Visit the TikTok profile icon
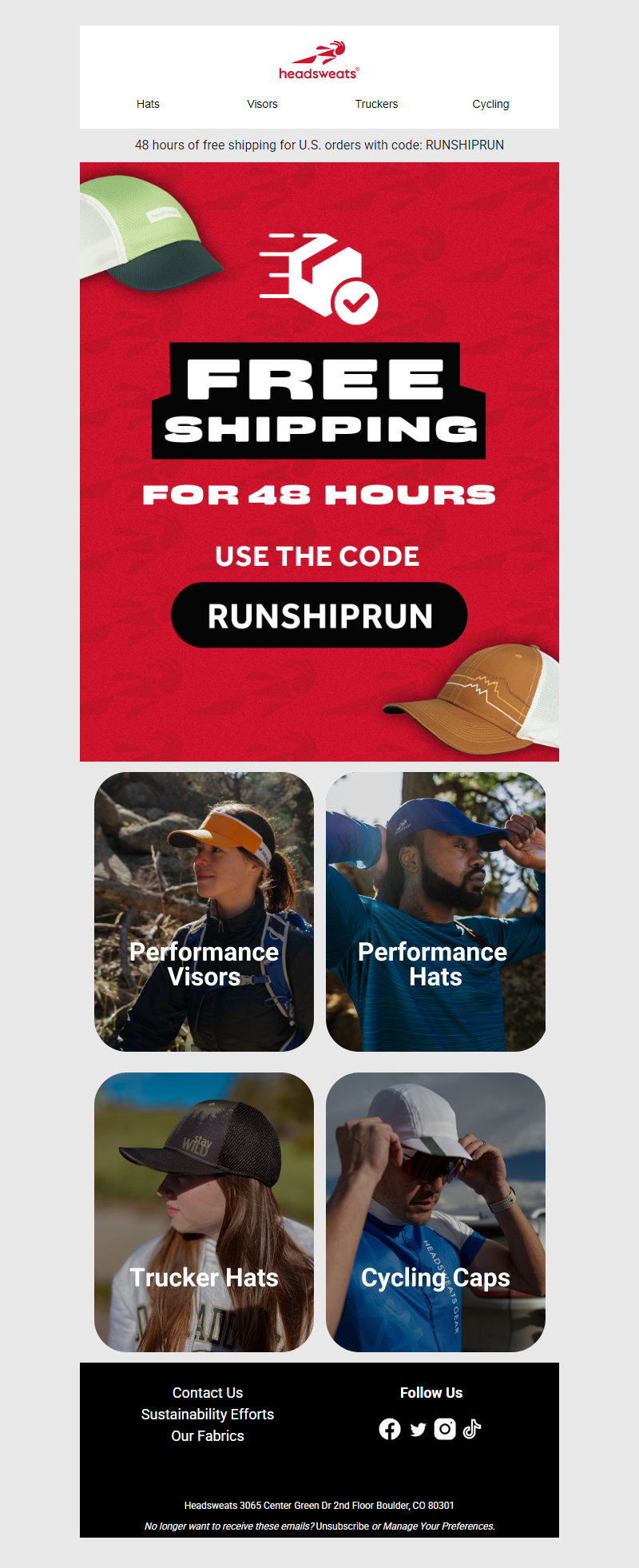The height and width of the screenshot is (1568, 639). 472,1429
